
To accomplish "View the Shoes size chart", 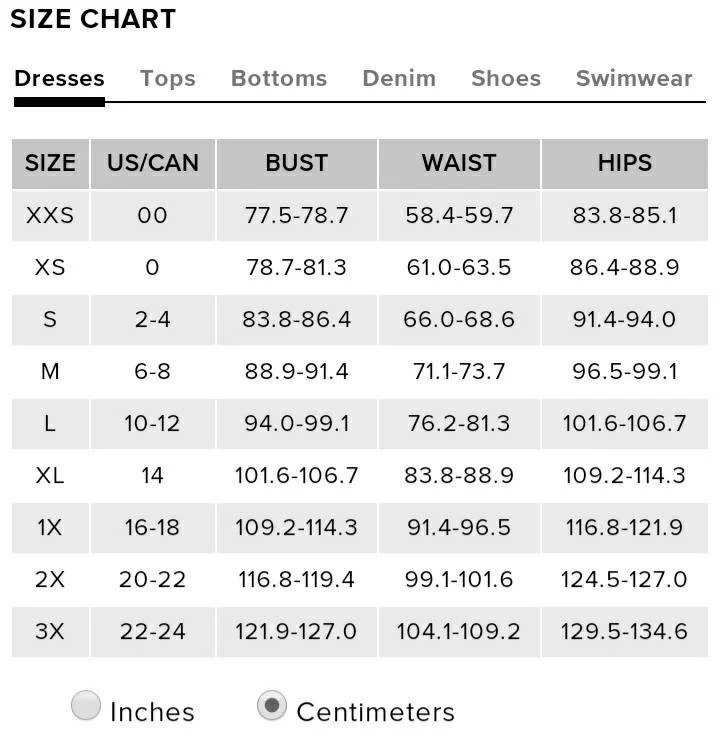I will [505, 78].
